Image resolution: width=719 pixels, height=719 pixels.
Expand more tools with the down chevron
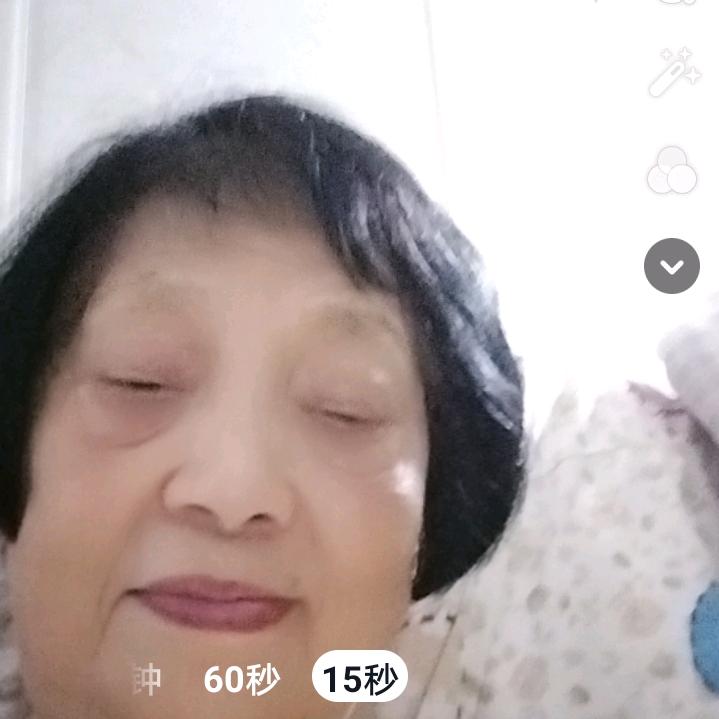[x=672, y=266]
